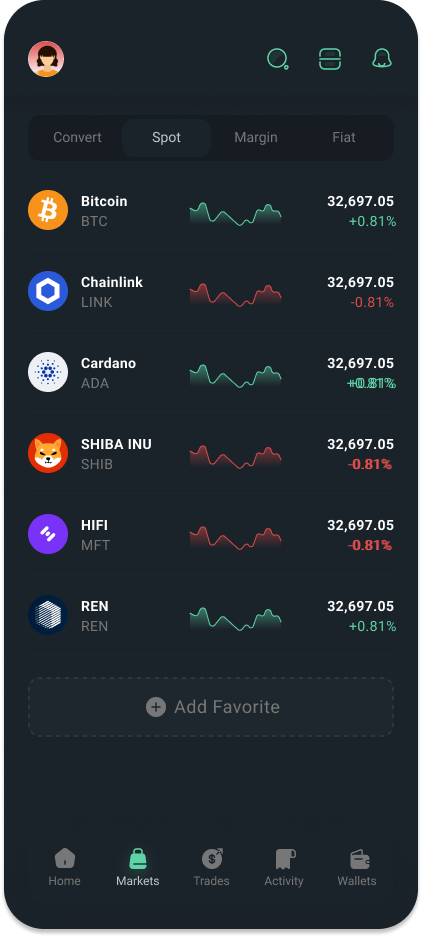Open the Bitcoin BTC row
This screenshot has height=937, width=422.
click(211, 211)
